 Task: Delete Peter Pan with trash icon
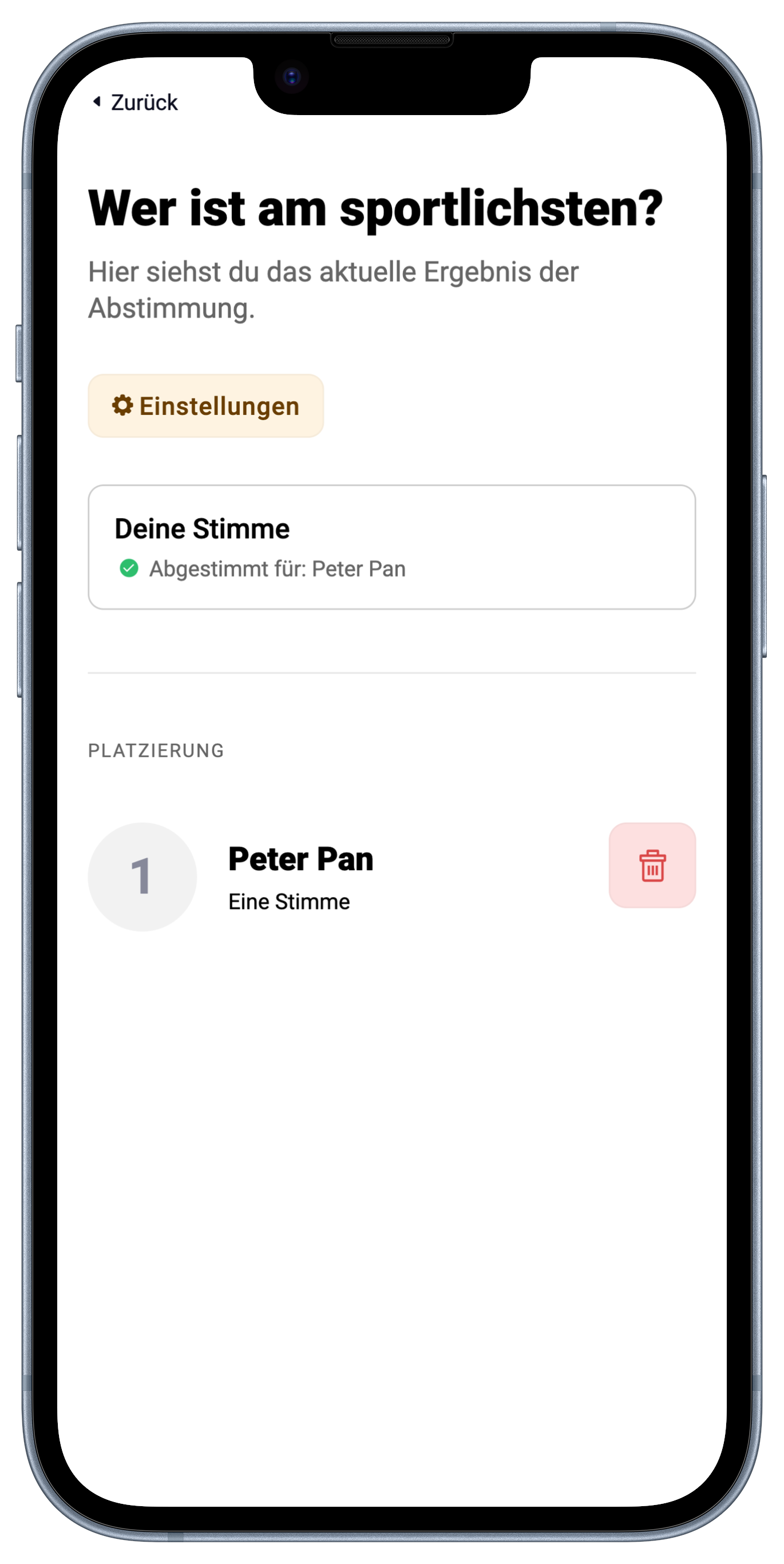(652, 865)
